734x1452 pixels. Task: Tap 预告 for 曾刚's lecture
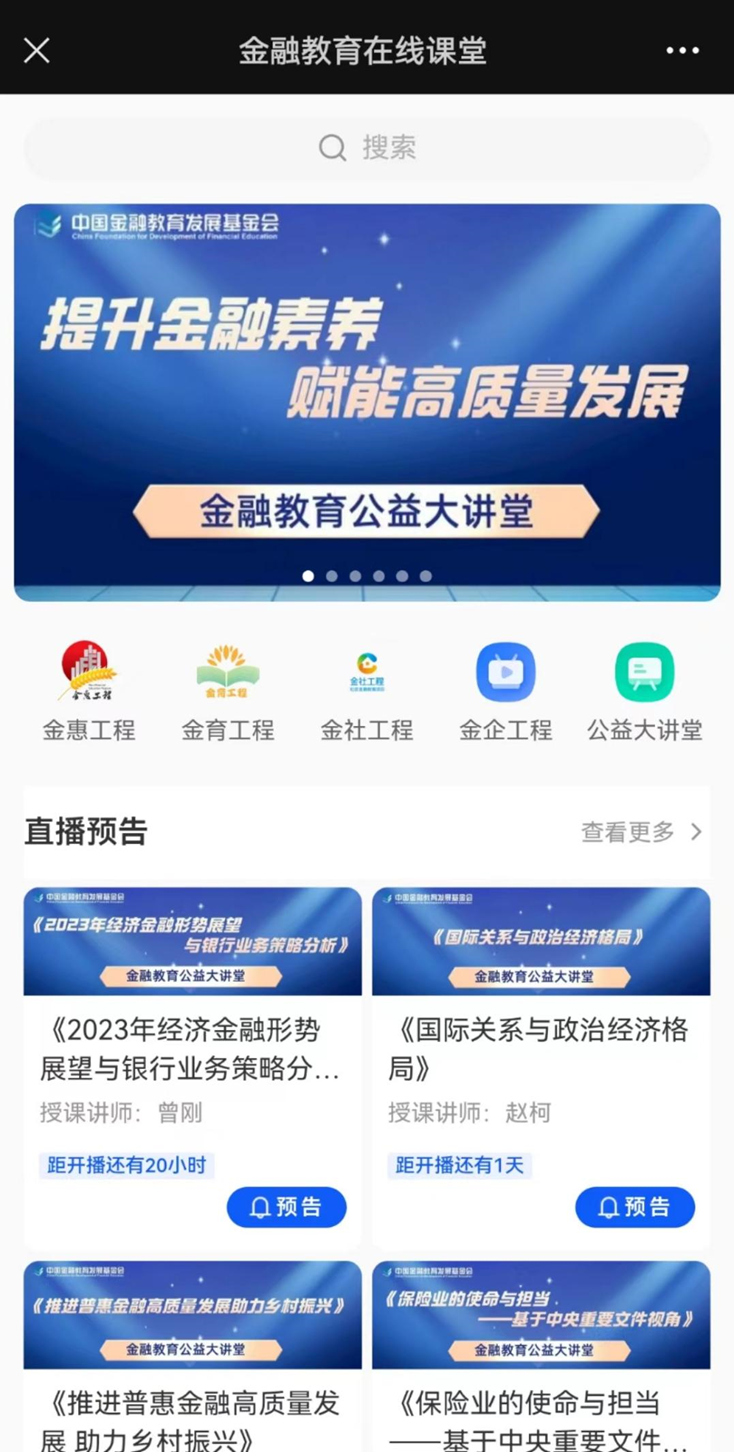(286, 1207)
